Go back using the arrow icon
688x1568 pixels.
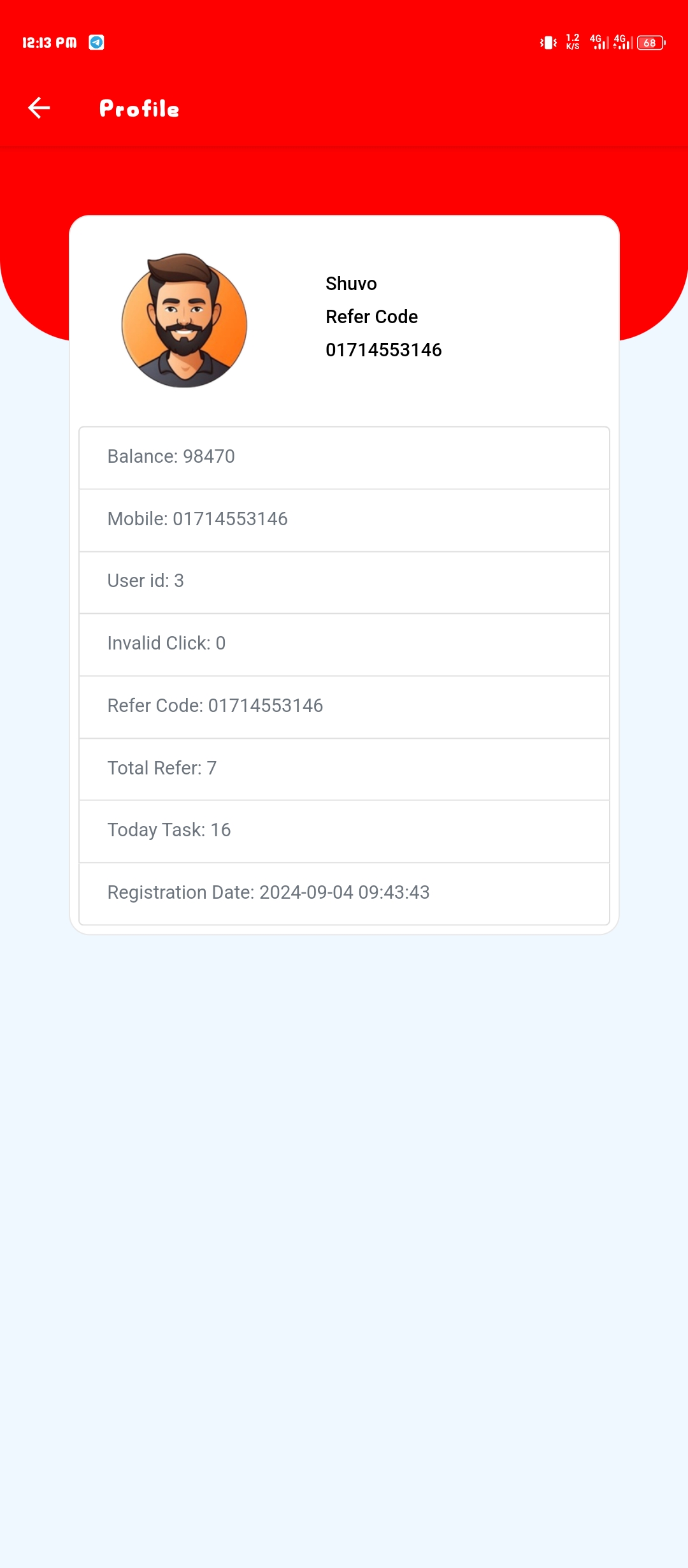pyautogui.click(x=39, y=108)
